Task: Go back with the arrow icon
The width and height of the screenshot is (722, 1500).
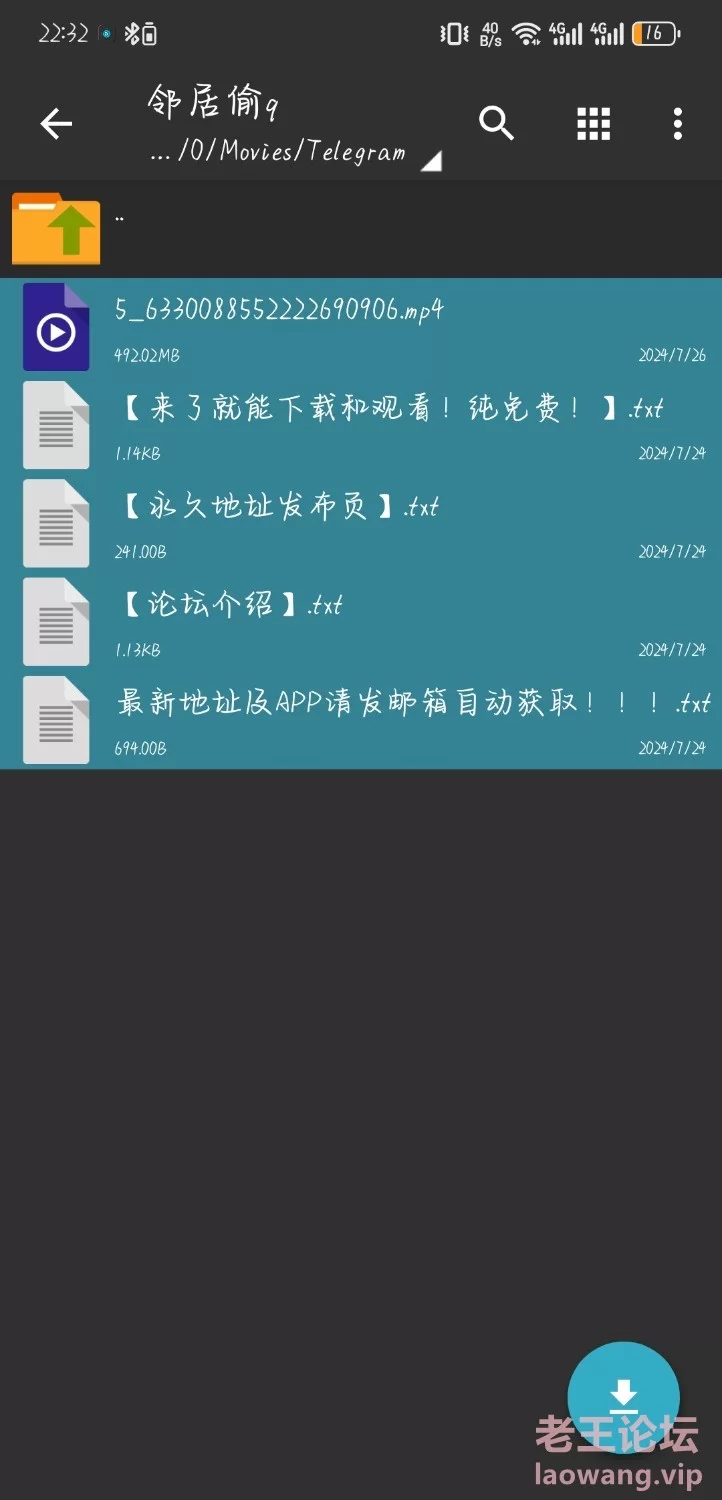Action: [56, 124]
